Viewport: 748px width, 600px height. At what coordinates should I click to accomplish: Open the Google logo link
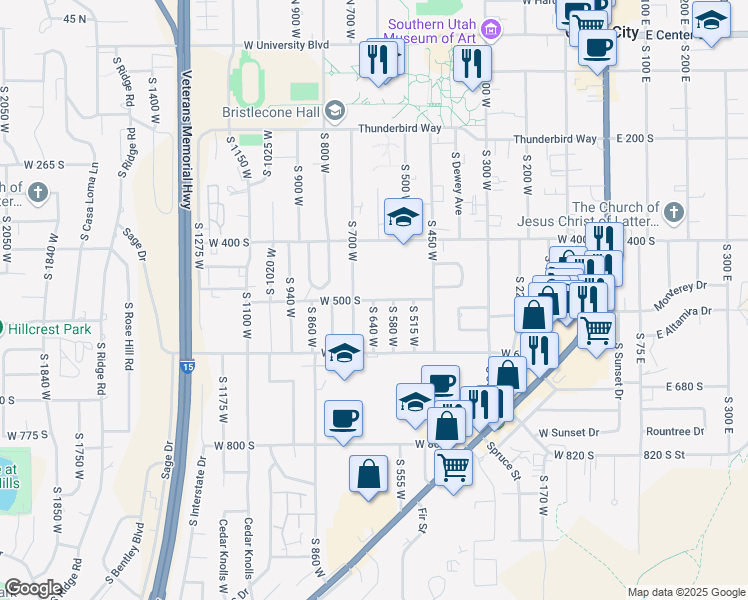32,589
